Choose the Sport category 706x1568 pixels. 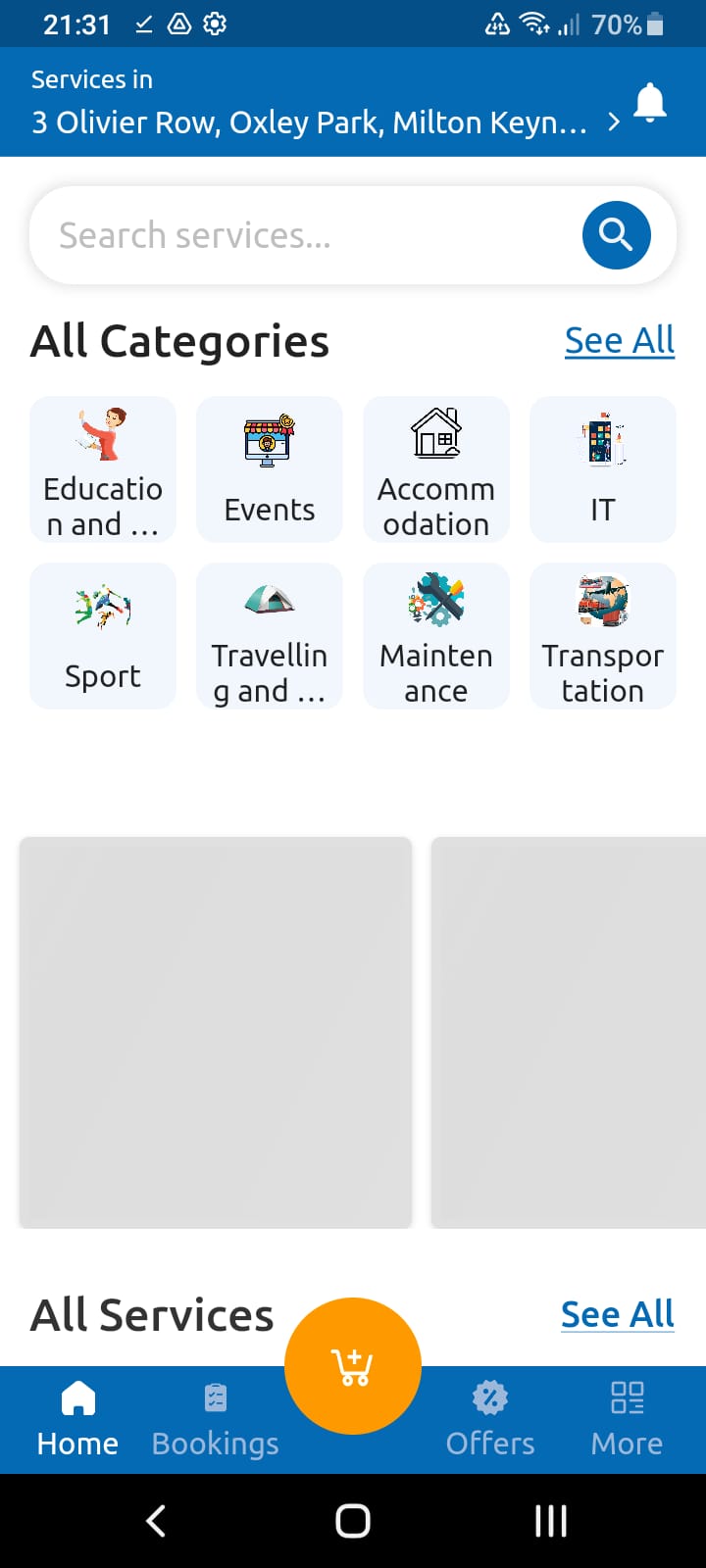(103, 636)
